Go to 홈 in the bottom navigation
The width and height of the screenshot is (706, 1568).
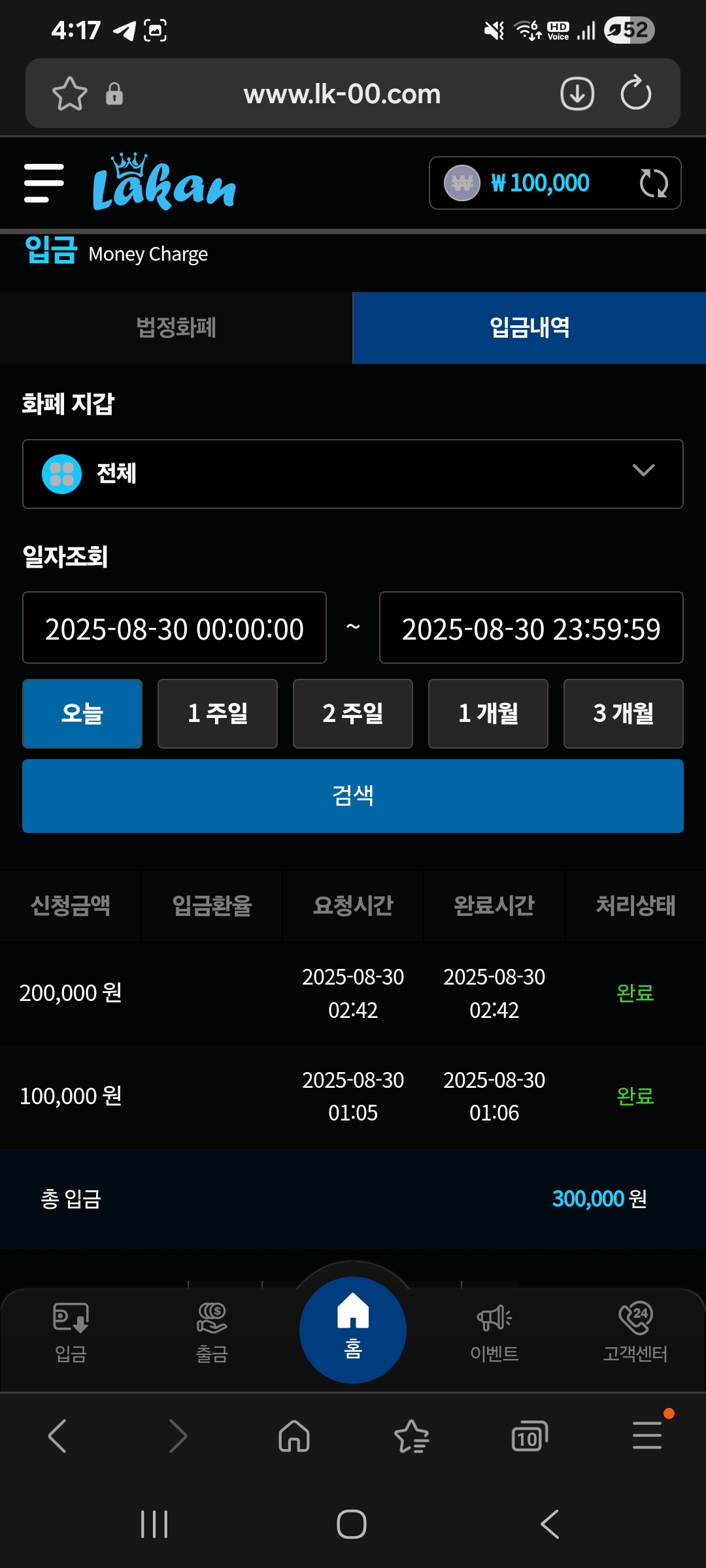click(x=353, y=1330)
